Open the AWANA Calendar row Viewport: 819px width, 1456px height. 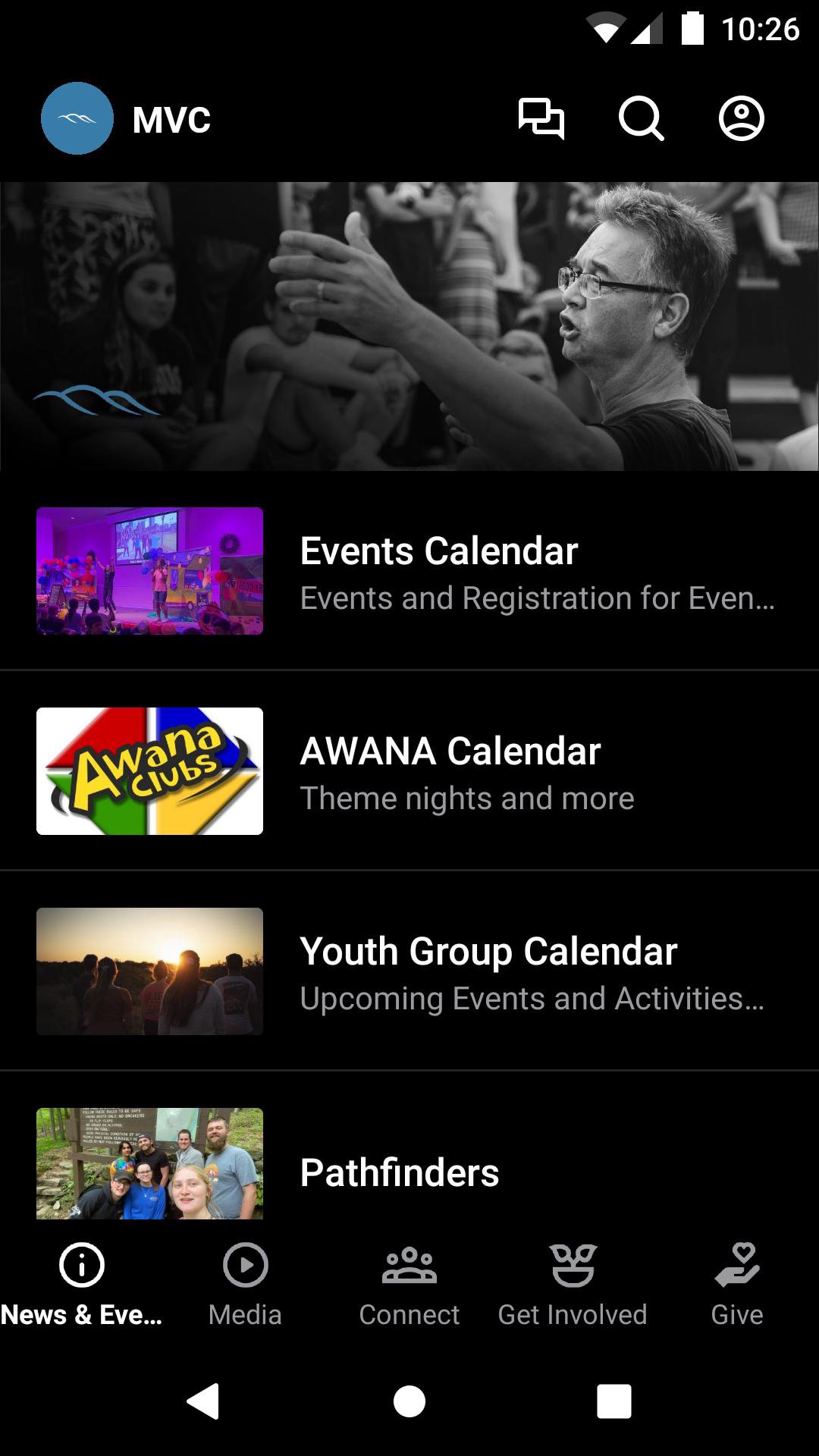409,771
